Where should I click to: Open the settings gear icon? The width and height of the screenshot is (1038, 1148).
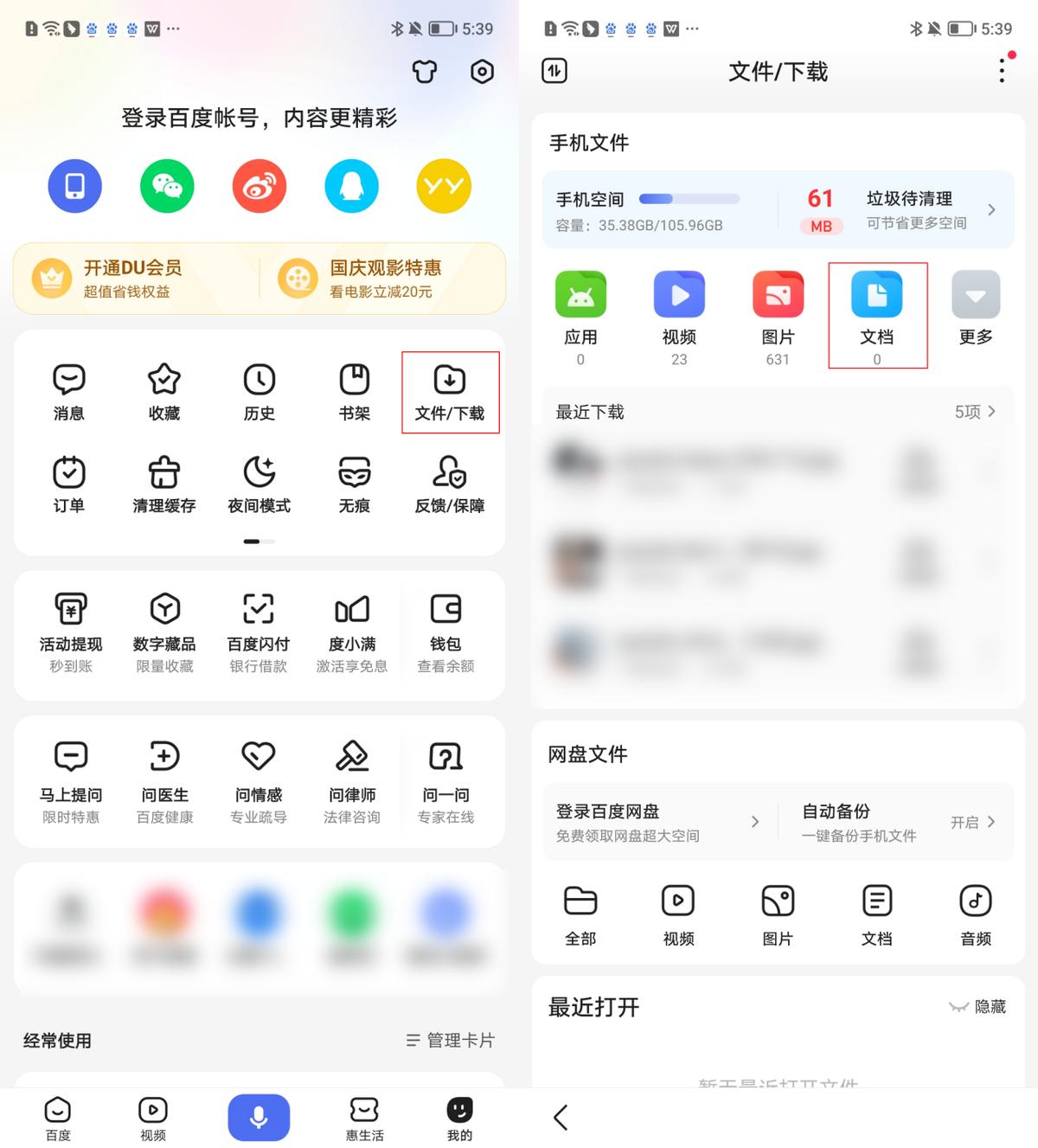482,72
